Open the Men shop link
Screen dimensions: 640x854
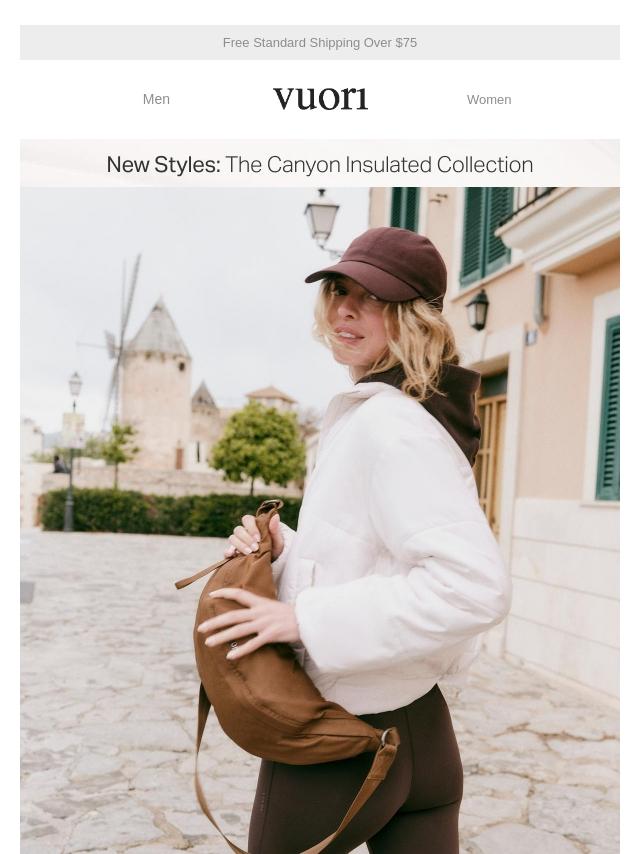[x=156, y=99]
